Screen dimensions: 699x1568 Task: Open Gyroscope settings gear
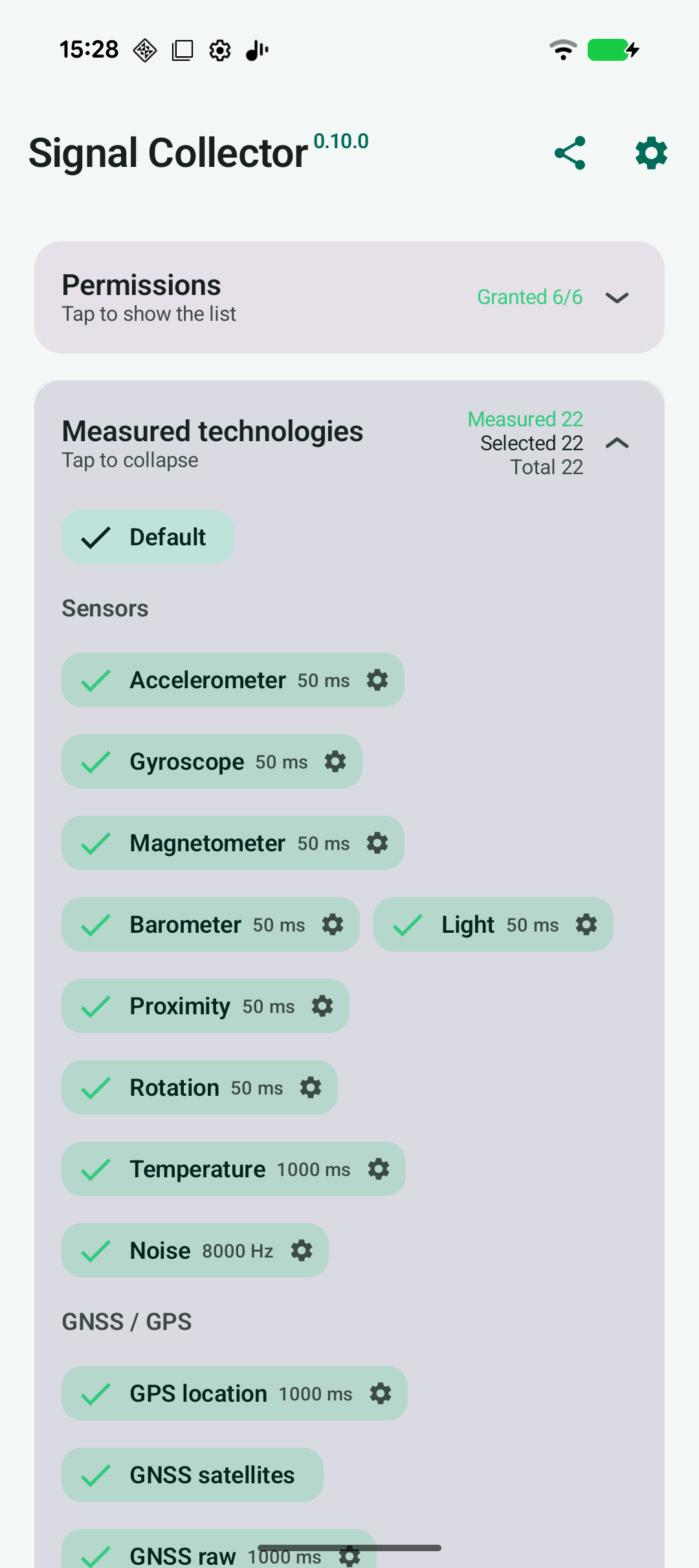pyautogui.click(x=335, y=761)
